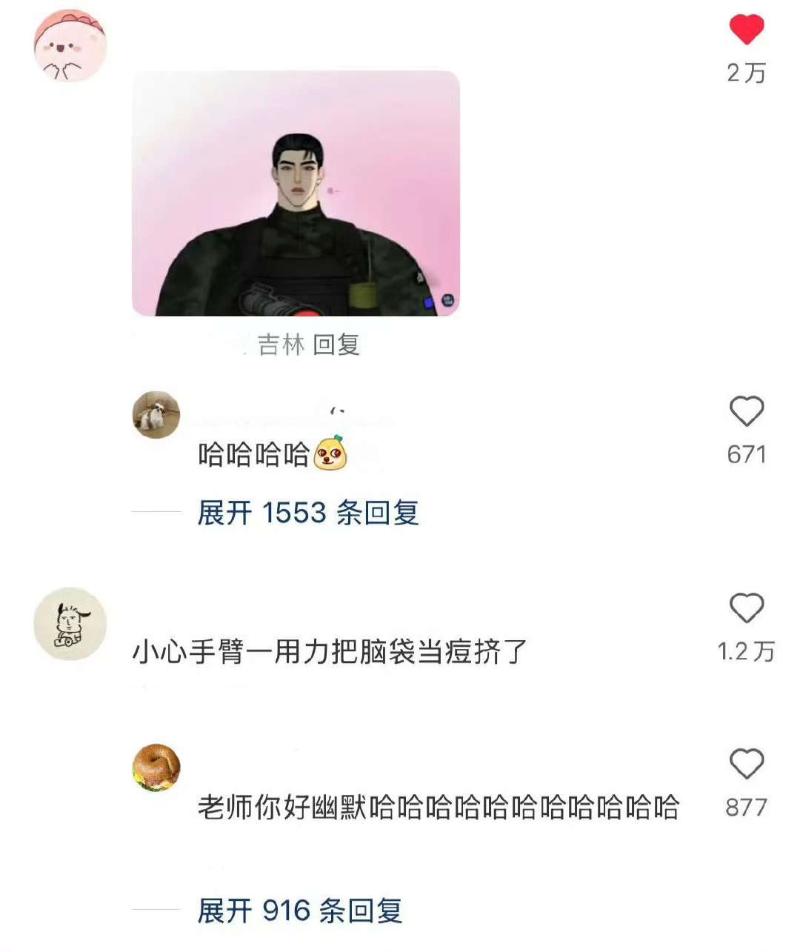Like the 哈哈哈哈 reply
Image resolution: width=800 pixels, height=952 pixels.
point(746,411)
